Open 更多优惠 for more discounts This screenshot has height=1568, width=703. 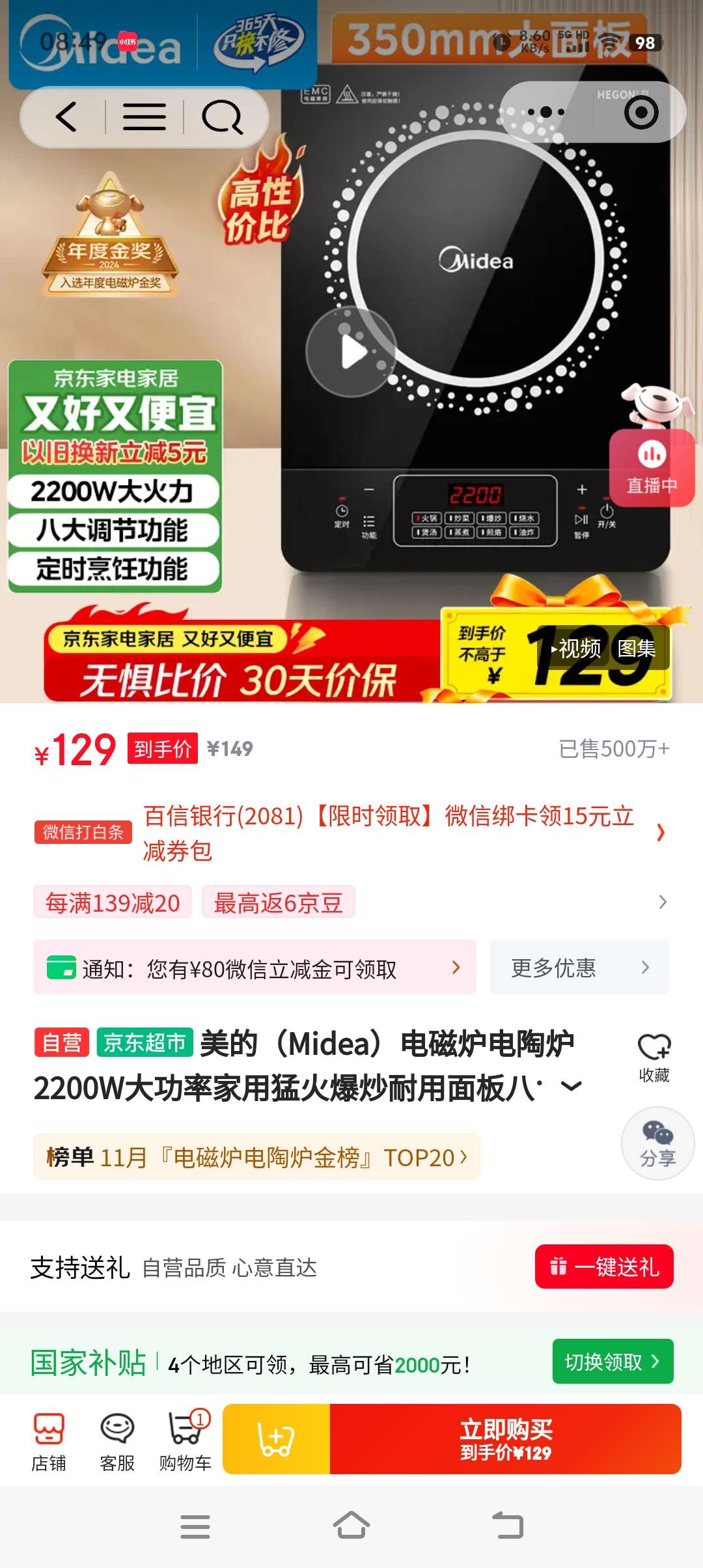(579, 968)
